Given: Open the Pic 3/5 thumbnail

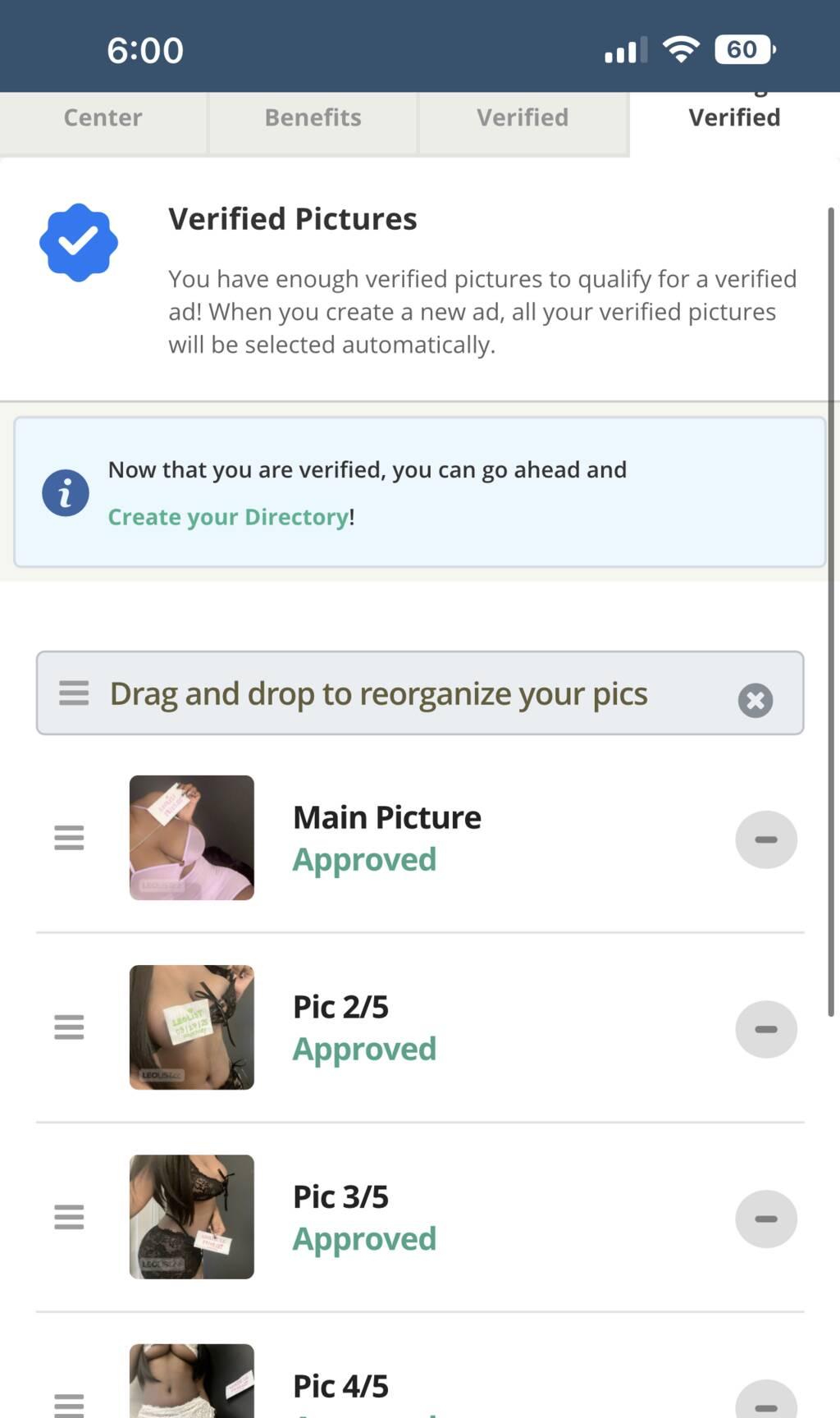Looking at the screenshot, I should 192,1217.
